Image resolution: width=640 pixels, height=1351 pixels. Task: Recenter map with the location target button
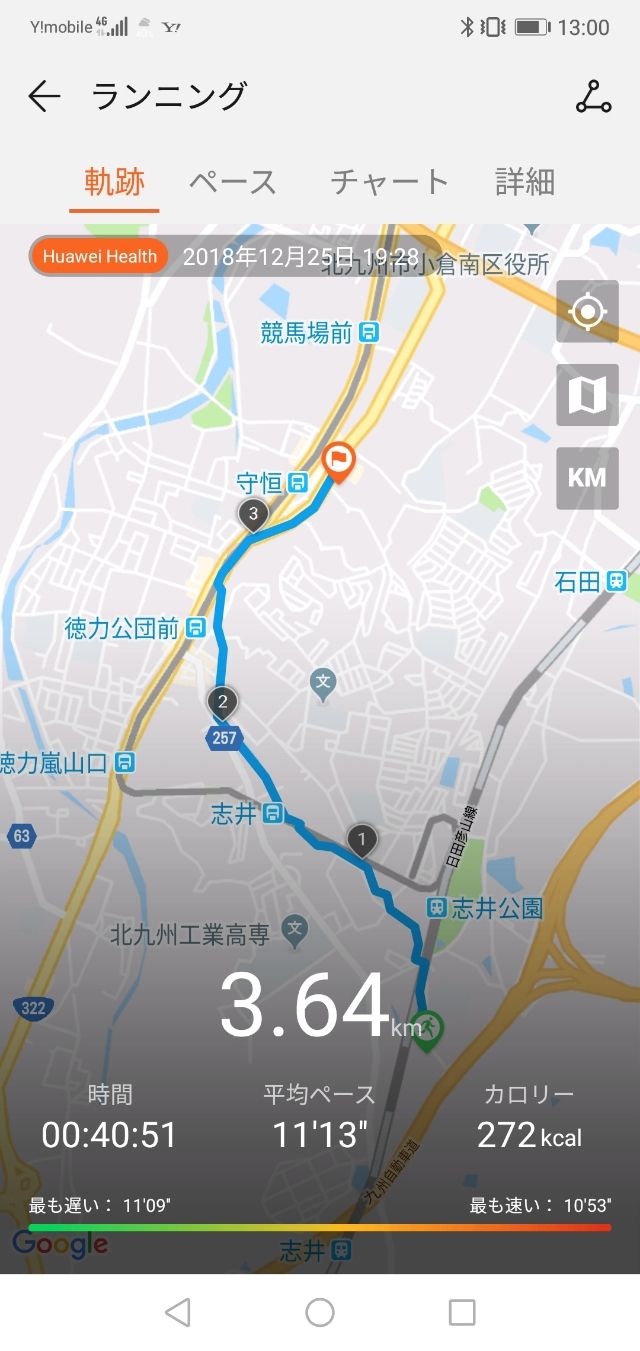point(587,312)
